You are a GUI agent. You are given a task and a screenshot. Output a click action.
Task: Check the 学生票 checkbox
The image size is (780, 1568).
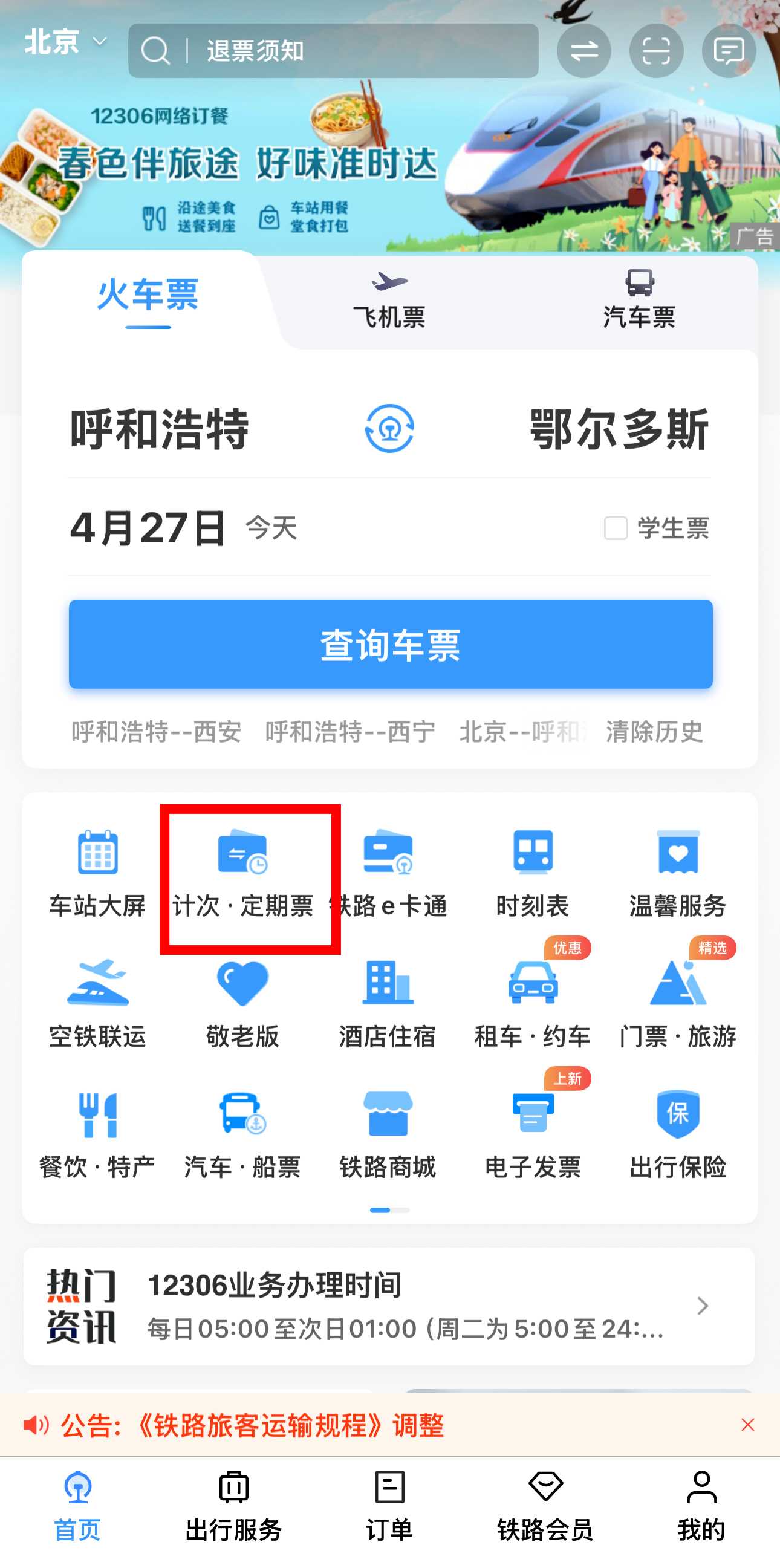click(x=615, y=528)
